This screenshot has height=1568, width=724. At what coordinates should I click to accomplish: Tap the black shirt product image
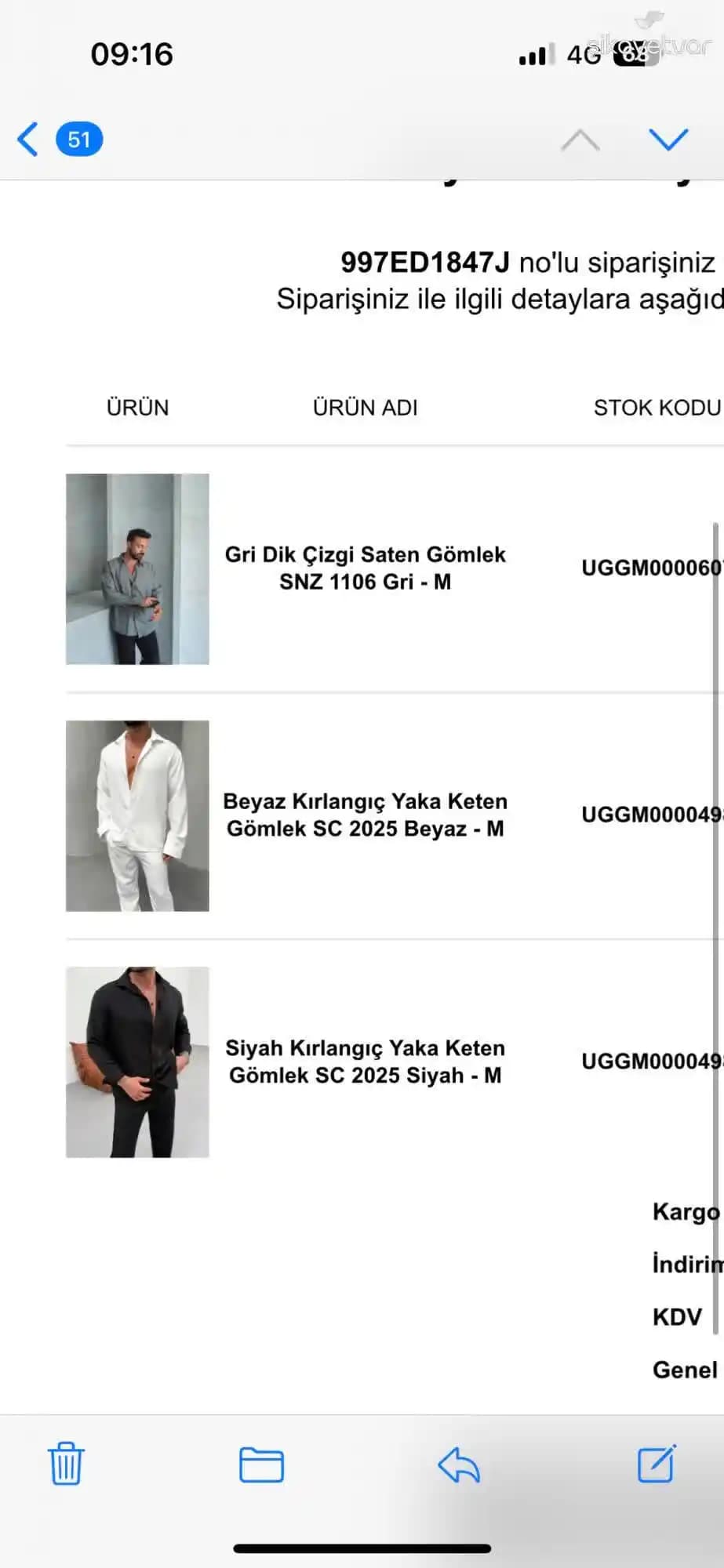point(136,1062)
